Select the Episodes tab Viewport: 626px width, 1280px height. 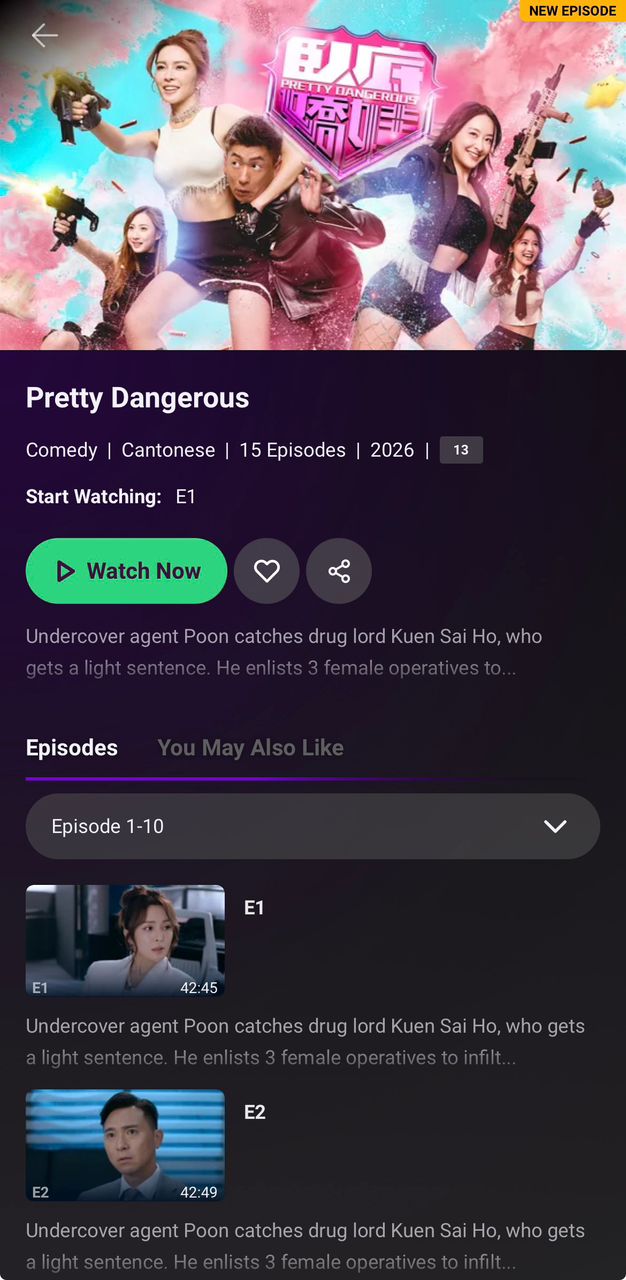(x=72, y=748)
